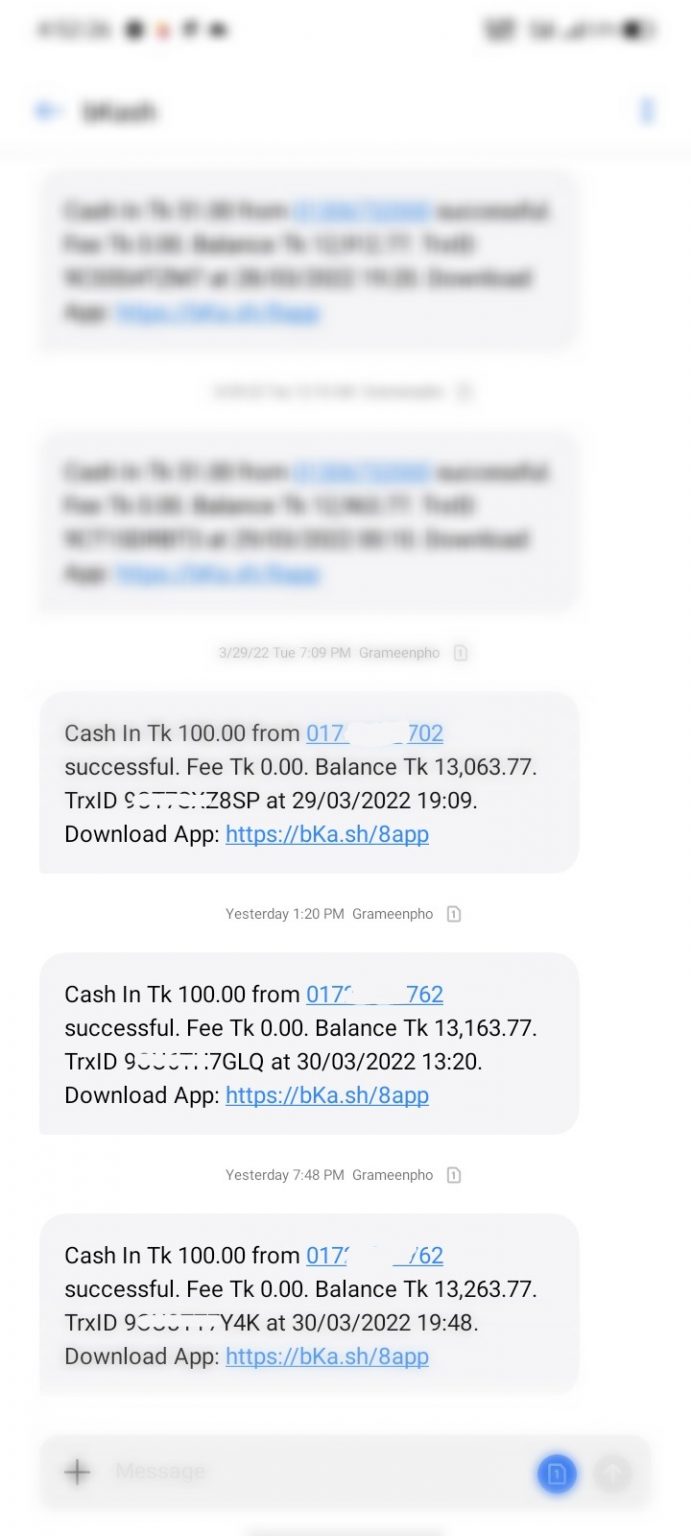Open bKa.sh/8app link in 30/03/2022 13:20 message
This screenshot has width=691, height=1536.
[327, 1095]
